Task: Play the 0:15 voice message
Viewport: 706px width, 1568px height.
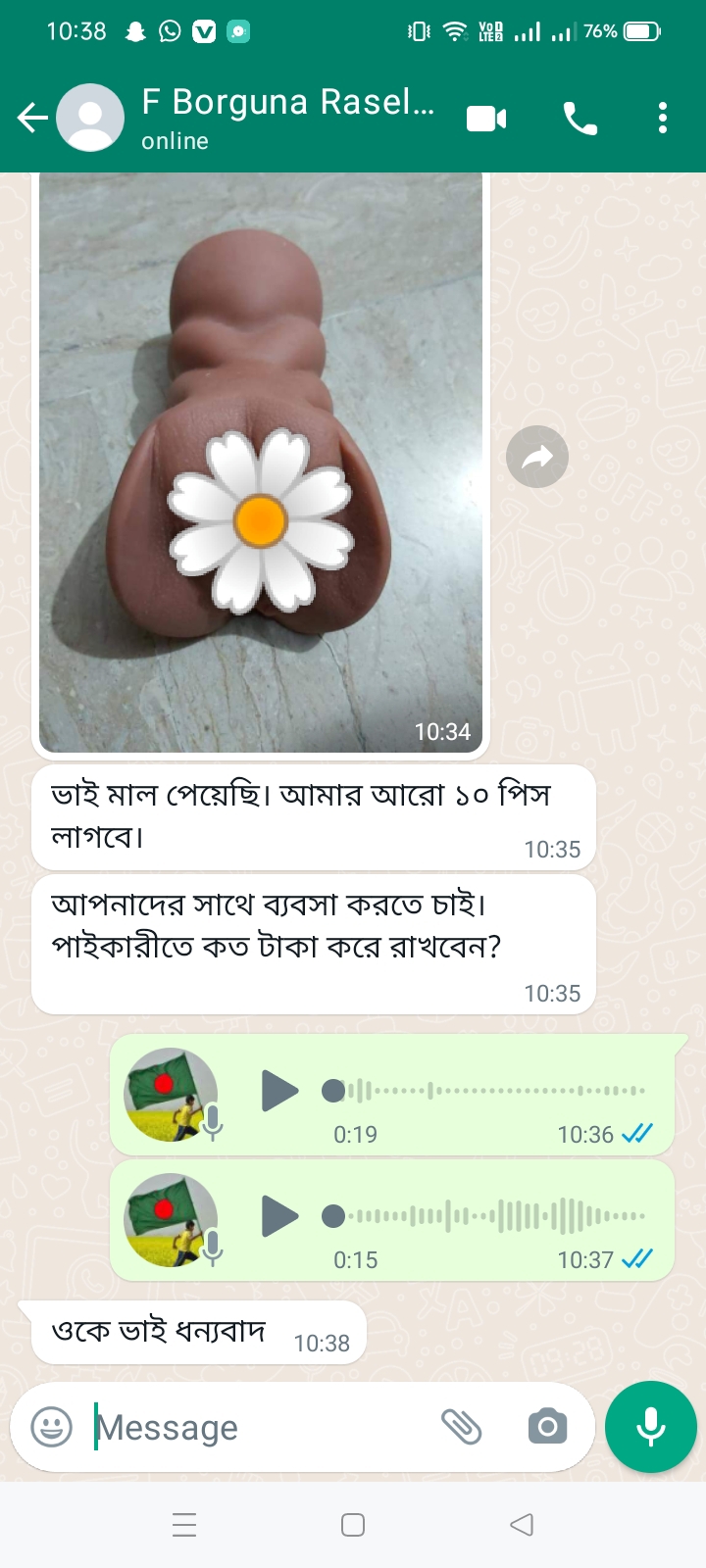Action: 279,1216
